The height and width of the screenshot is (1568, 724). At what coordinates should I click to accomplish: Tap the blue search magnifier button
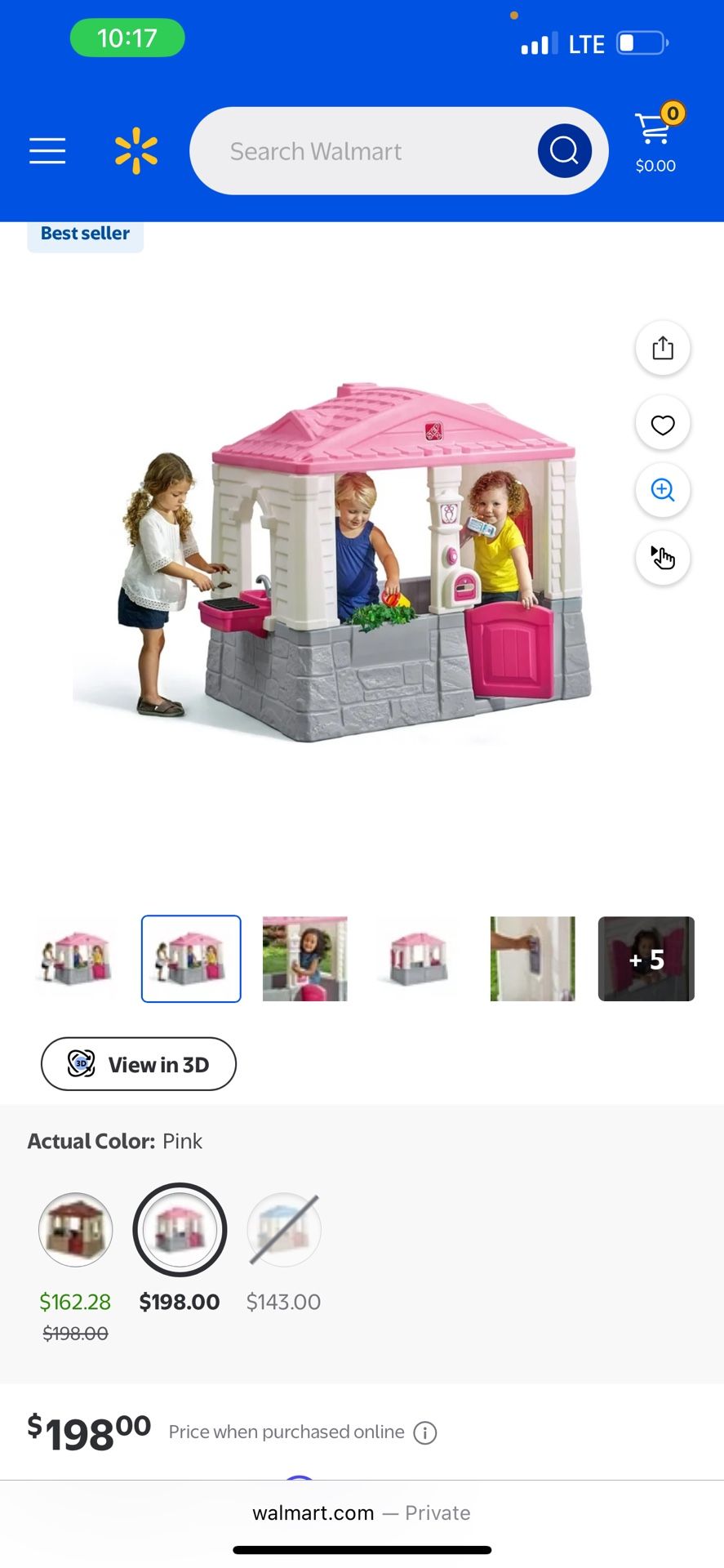point(564,151)
